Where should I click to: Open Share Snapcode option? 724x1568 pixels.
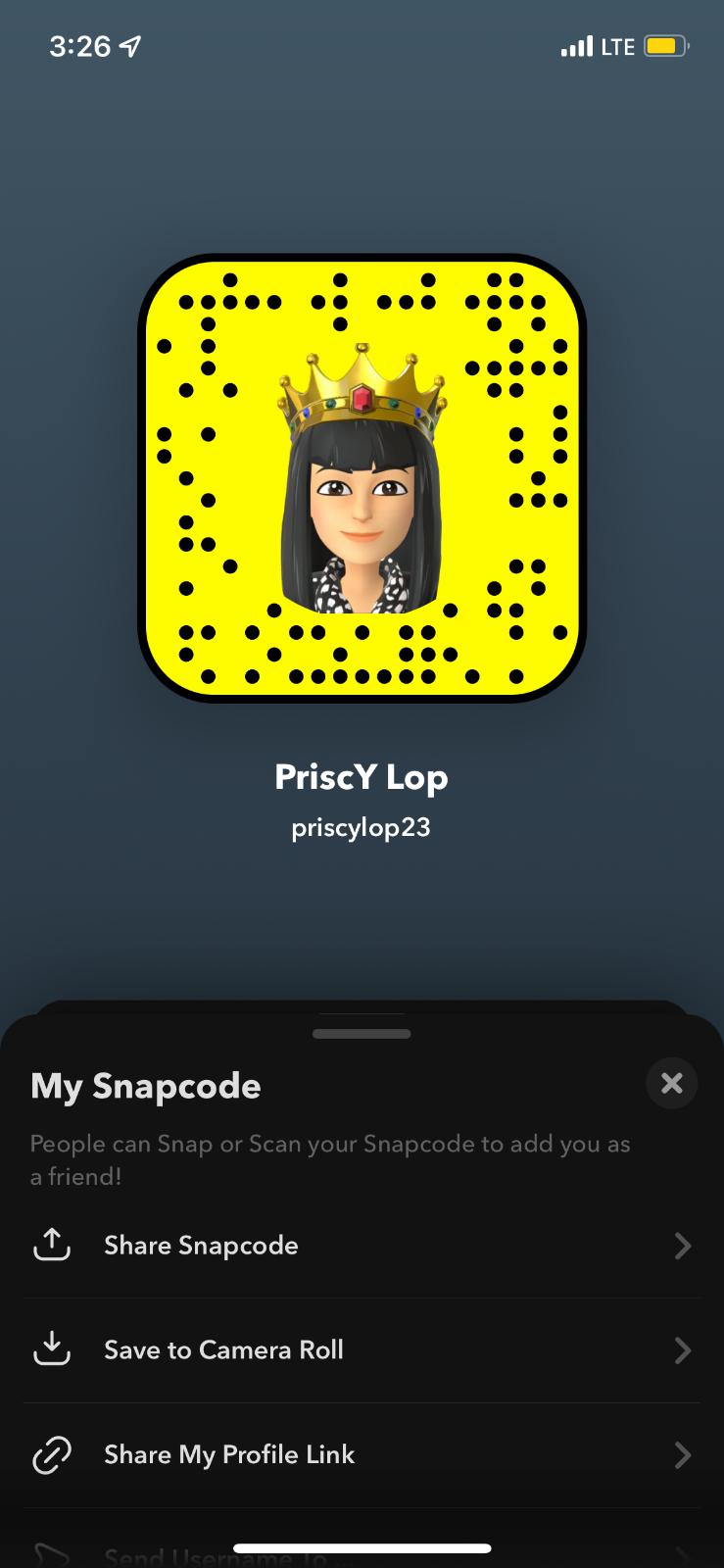(361, 1246)
